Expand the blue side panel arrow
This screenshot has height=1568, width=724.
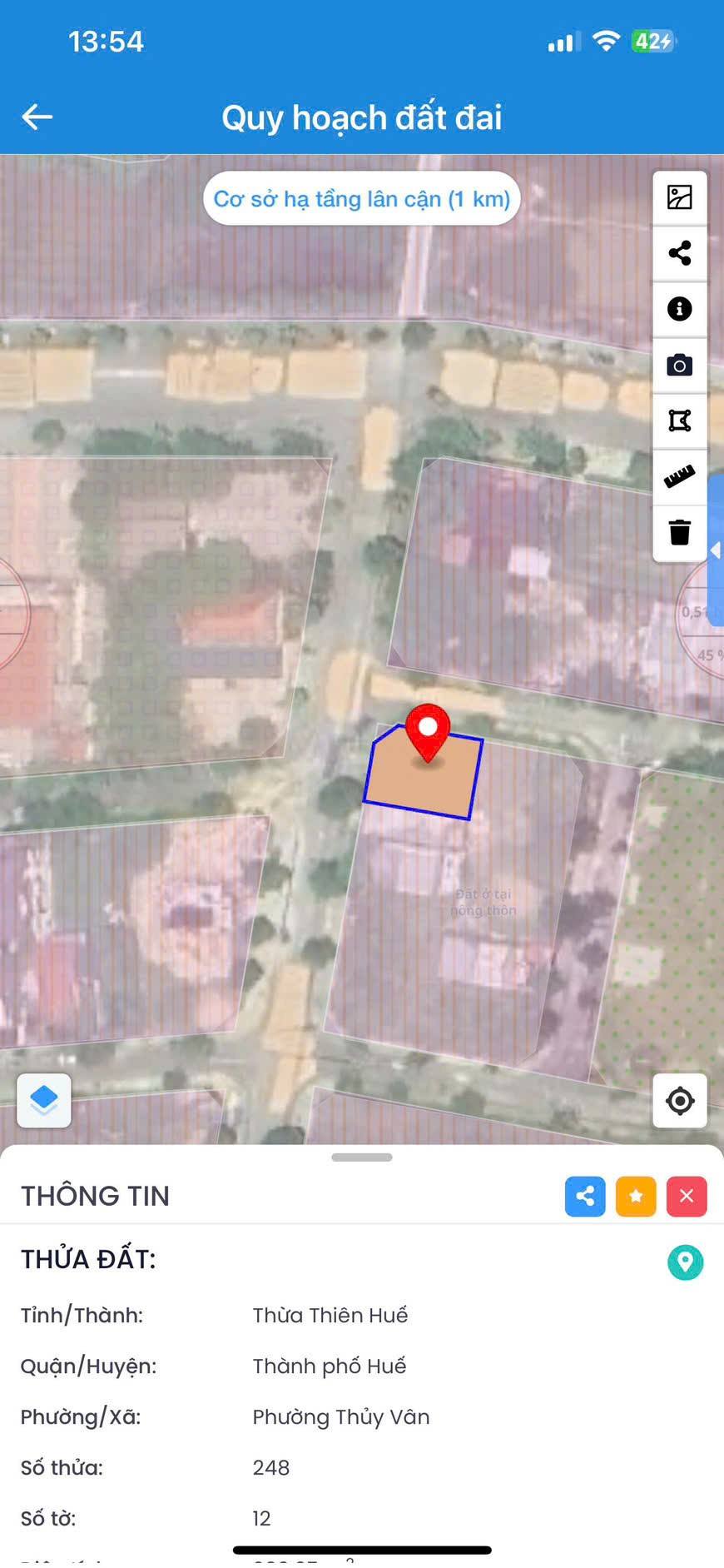pos(716,550)
